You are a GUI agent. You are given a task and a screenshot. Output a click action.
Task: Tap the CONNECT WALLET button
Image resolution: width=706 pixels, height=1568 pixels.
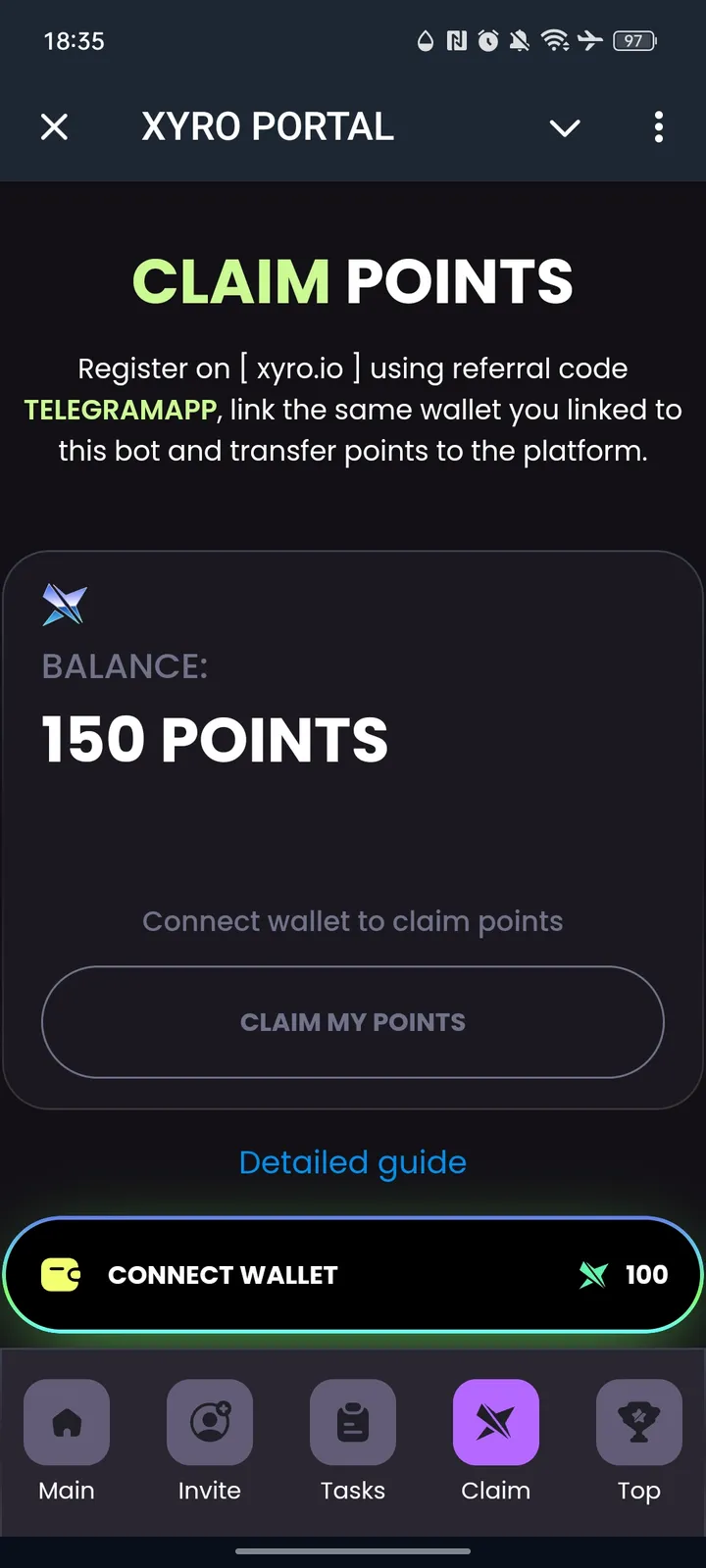pos(352,1274)
